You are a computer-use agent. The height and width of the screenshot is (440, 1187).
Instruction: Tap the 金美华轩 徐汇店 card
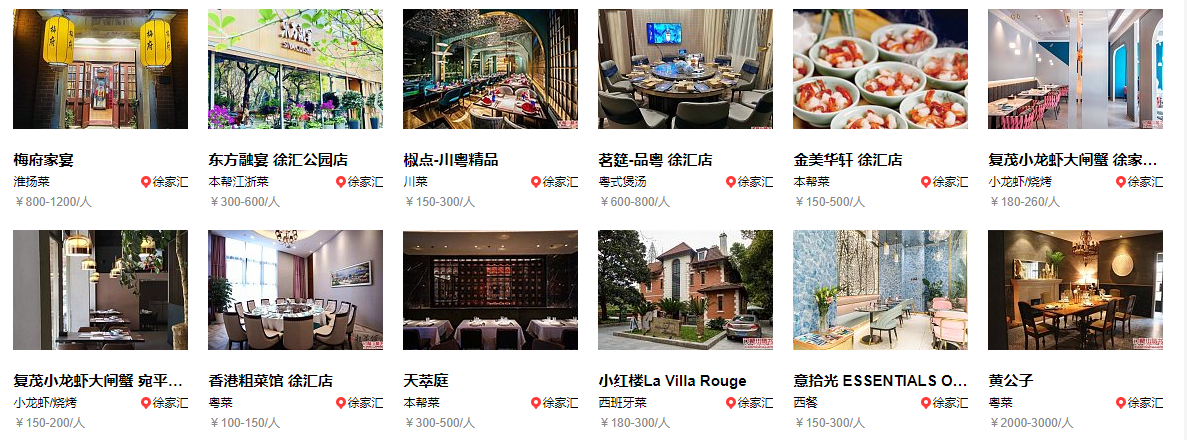tap(880, 69)
